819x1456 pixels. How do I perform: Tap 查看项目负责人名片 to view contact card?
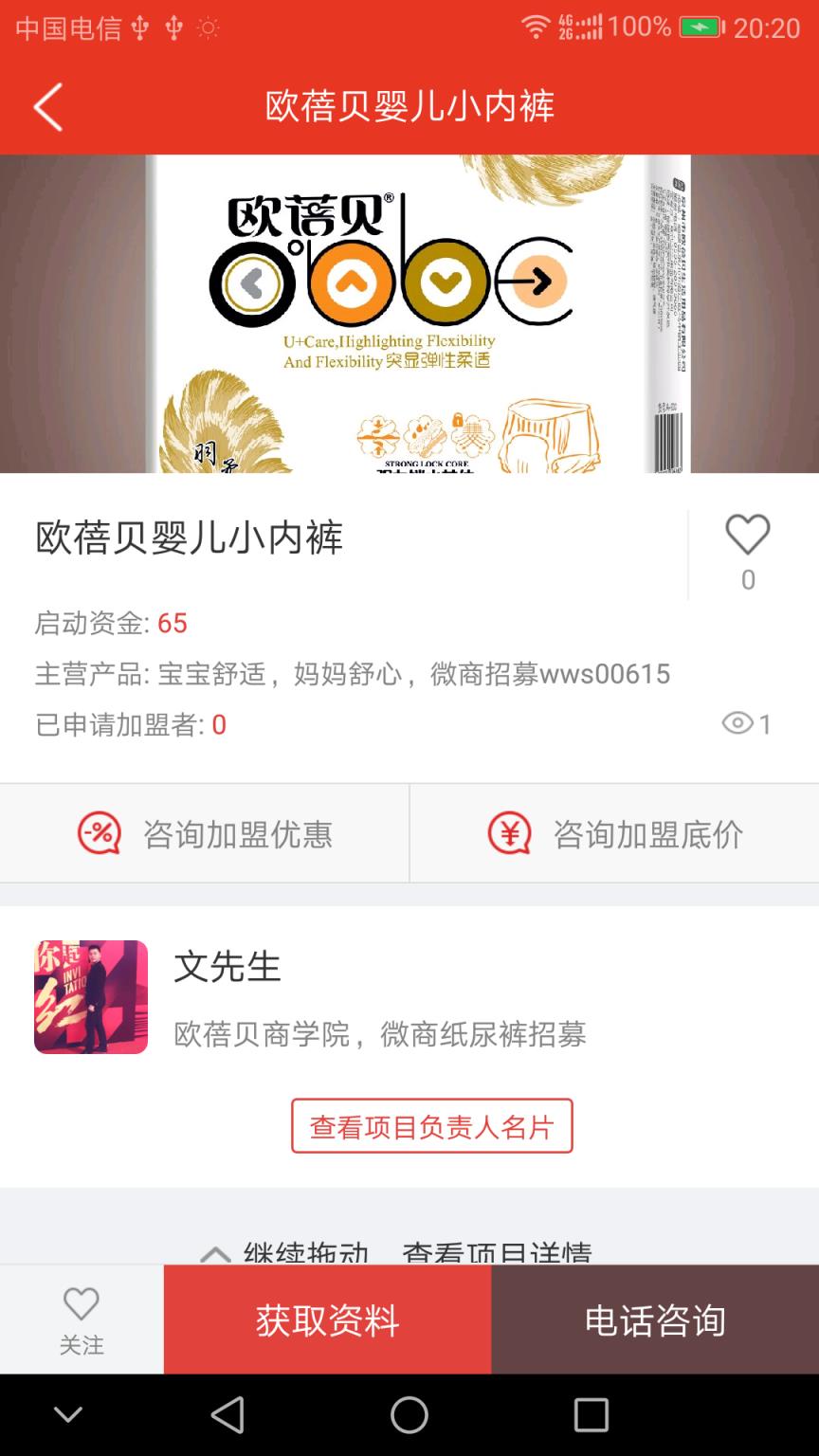tap(432, 1125)
